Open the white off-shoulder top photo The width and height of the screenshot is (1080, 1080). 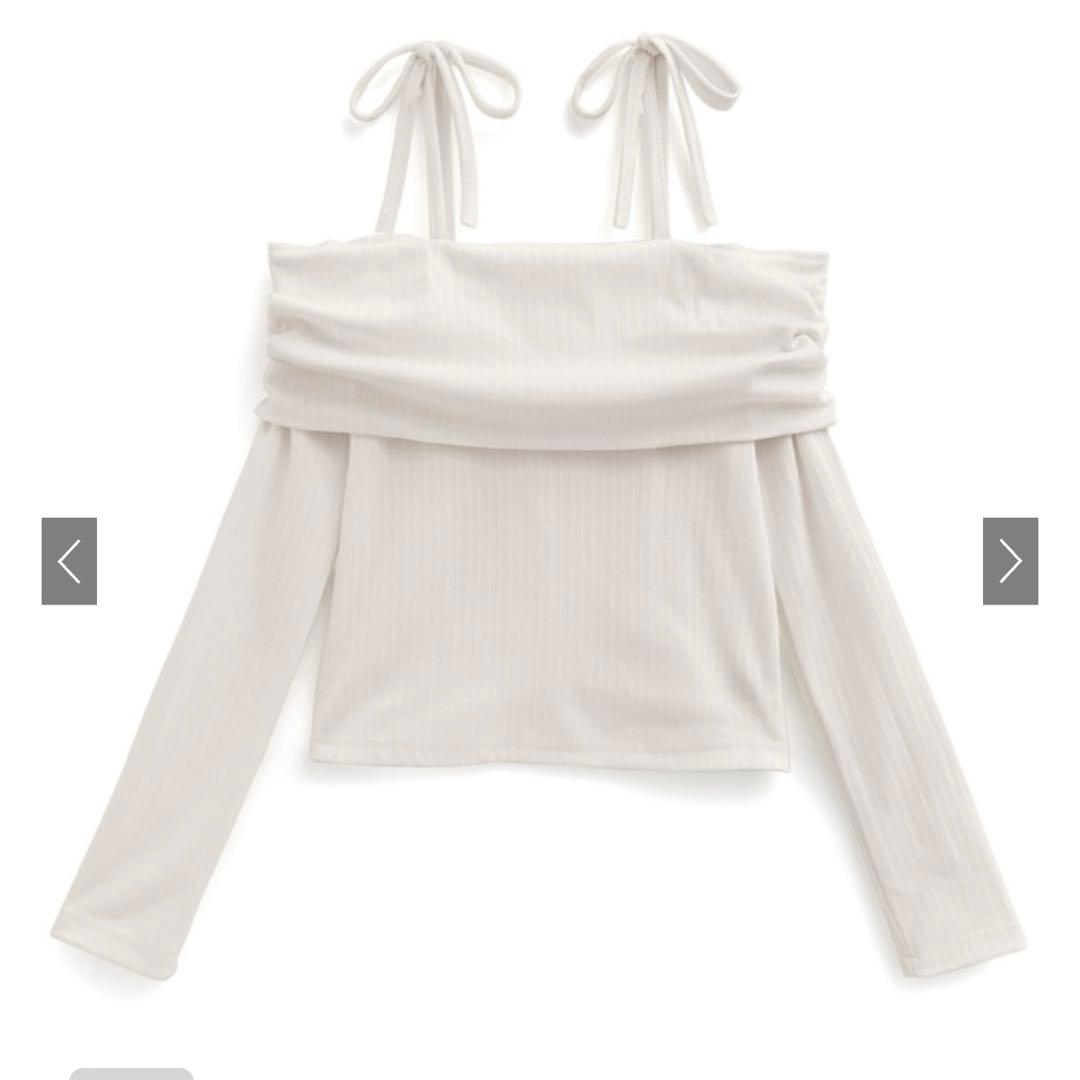pyautogui.click(x=540, y=508)
